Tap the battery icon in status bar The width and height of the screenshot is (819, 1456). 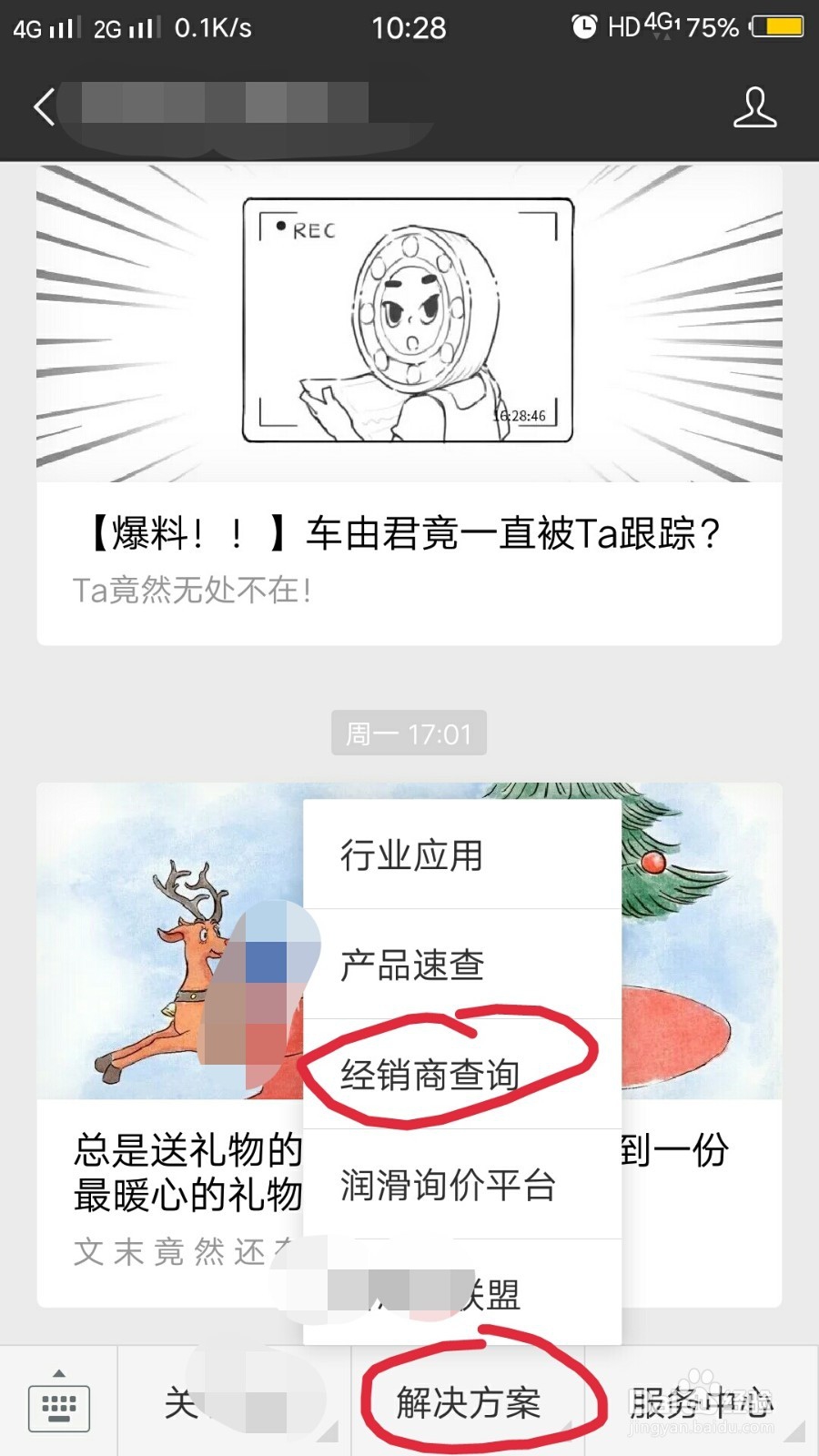point(778,27)
